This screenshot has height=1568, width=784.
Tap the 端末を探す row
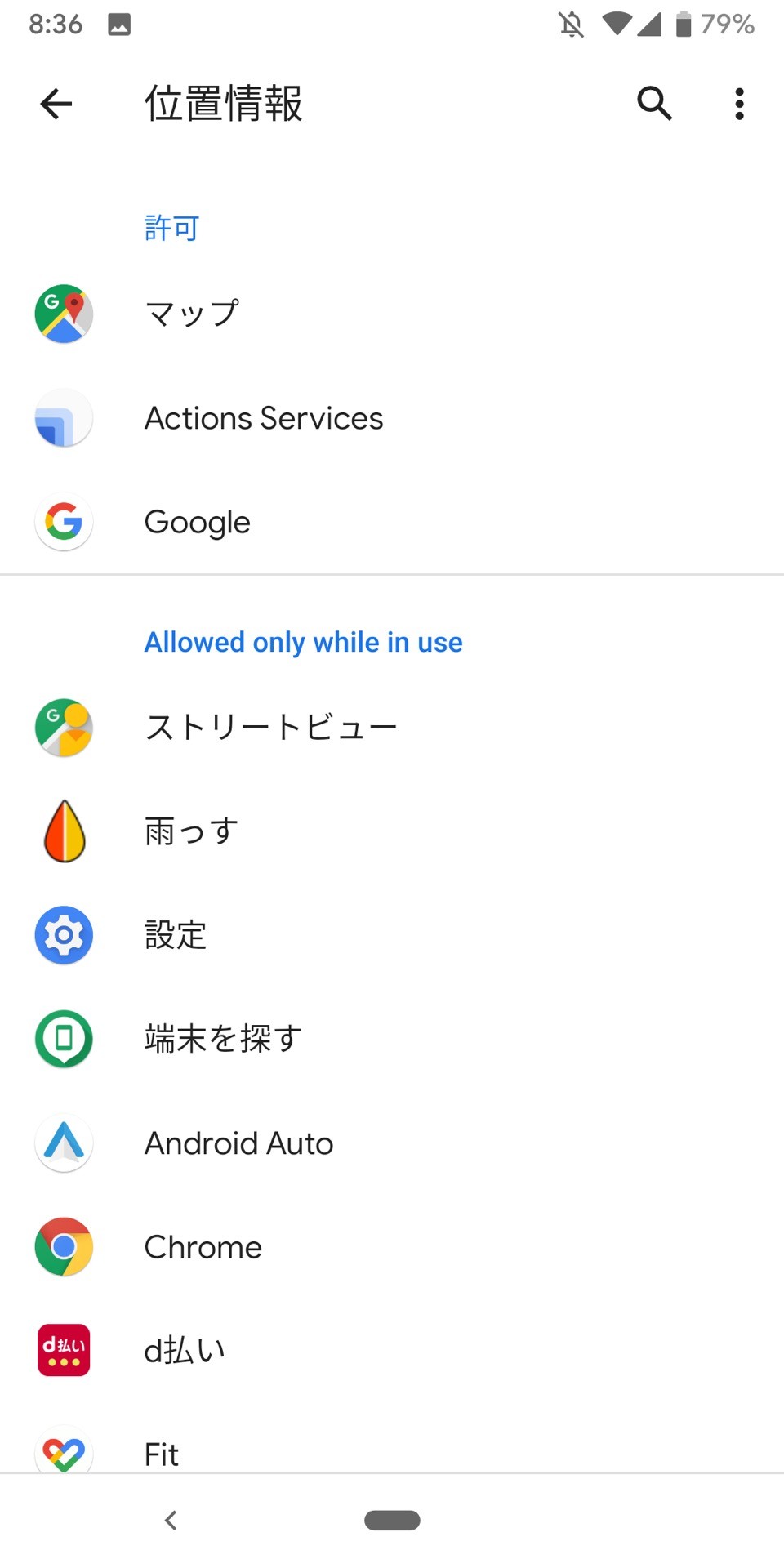[223, 1039]
